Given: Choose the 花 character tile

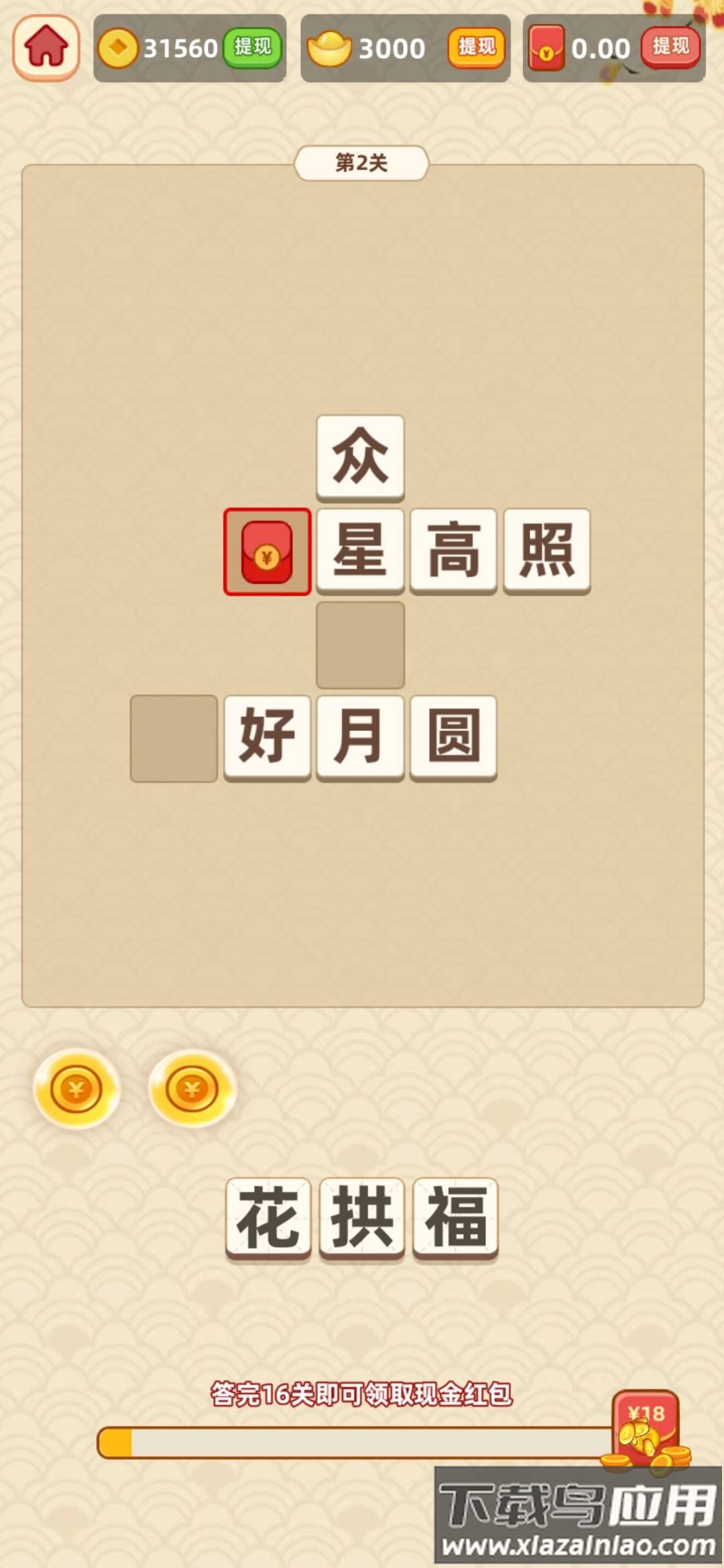Looking at the screenshot, I should (268, 1218).
